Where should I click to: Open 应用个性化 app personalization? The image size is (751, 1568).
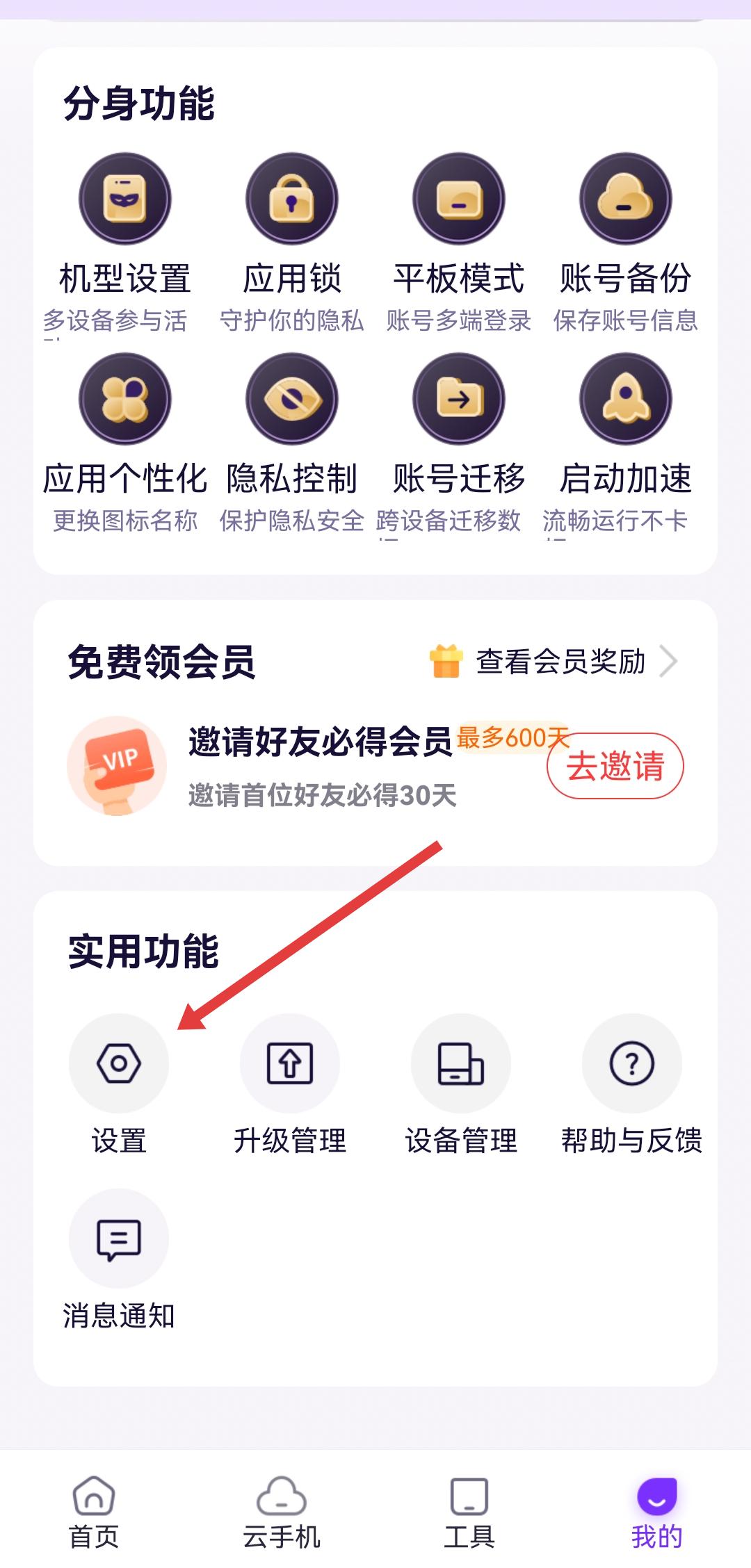125,400
